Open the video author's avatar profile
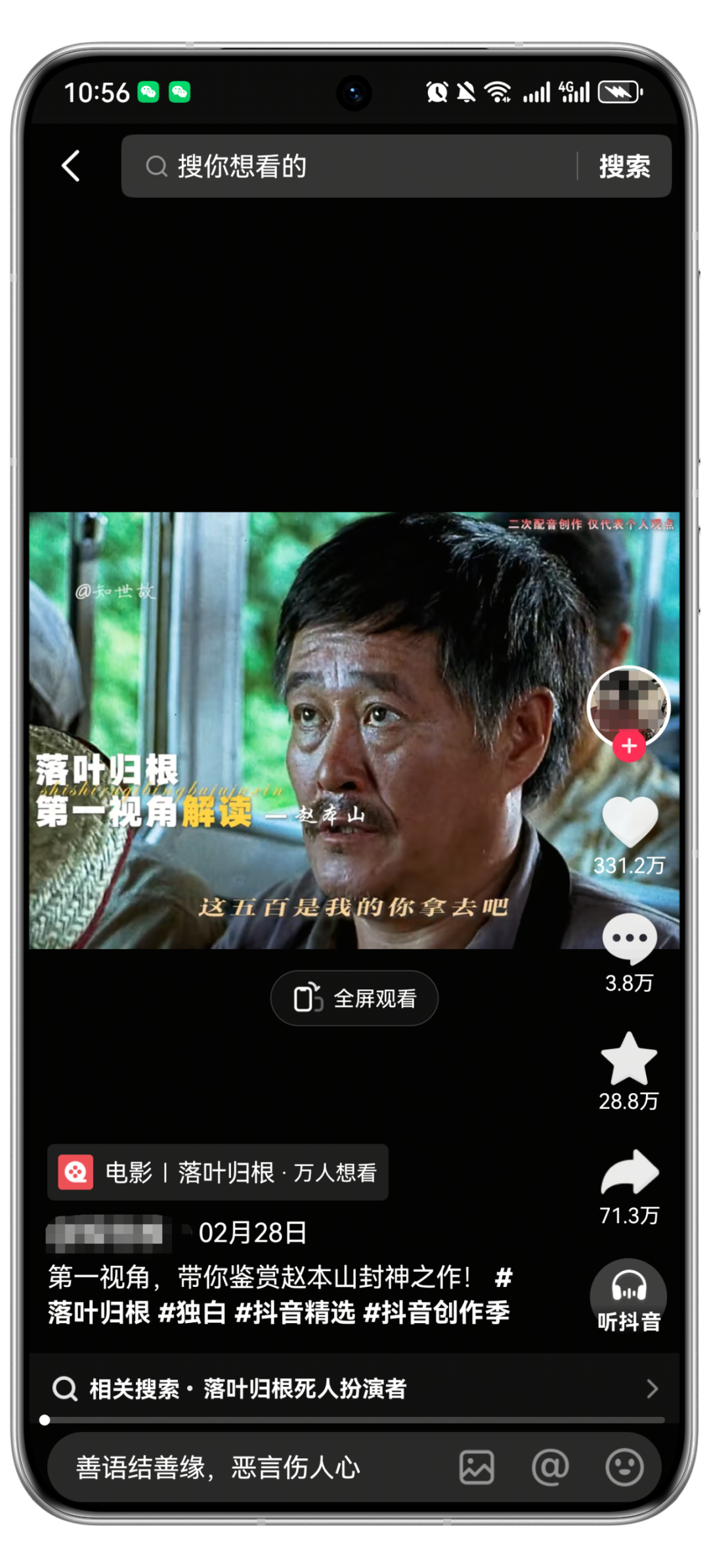The image size is (709, 1568). point(628,704)
